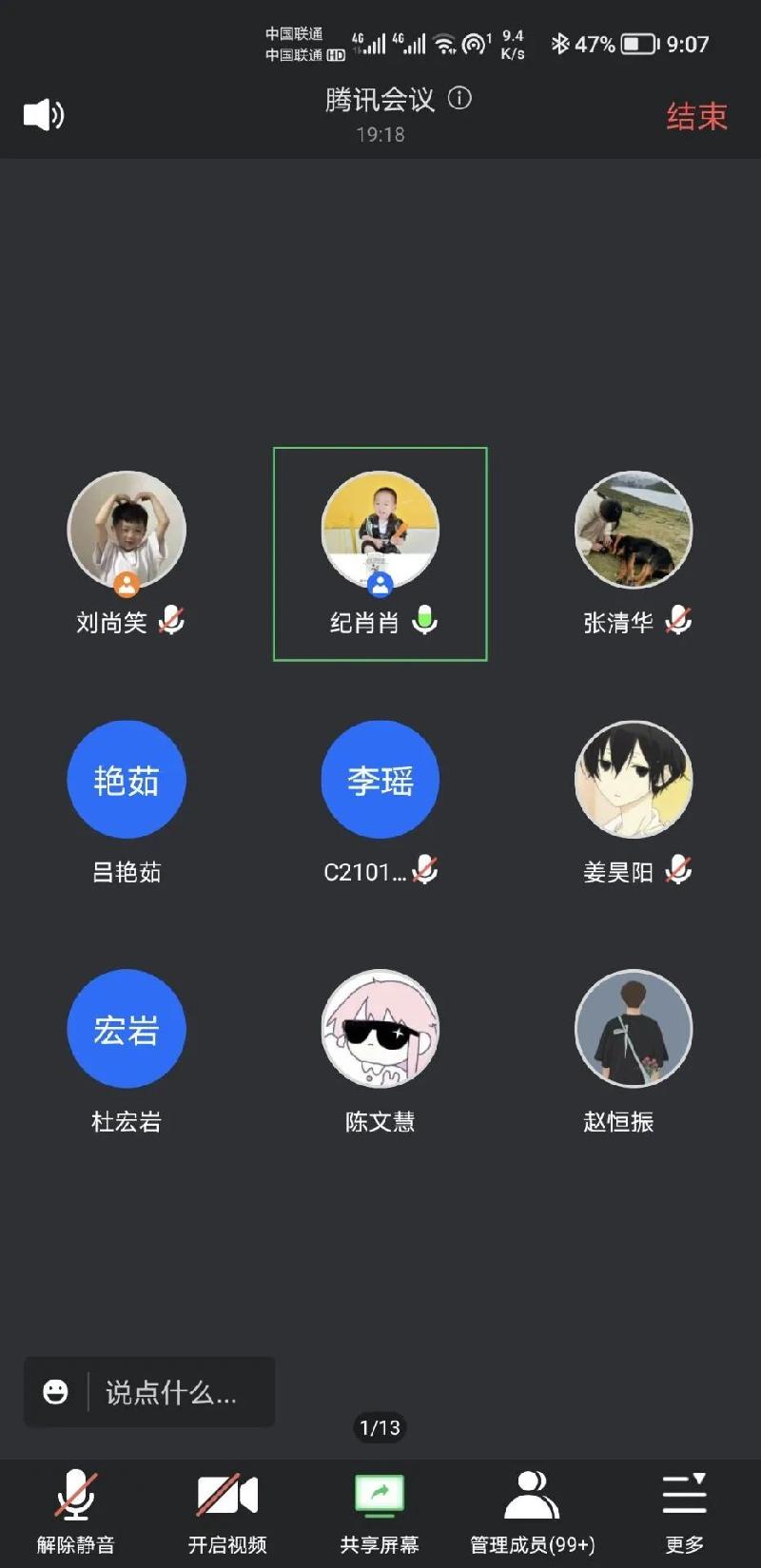Open the 更多 menu

coord(684,1510)
